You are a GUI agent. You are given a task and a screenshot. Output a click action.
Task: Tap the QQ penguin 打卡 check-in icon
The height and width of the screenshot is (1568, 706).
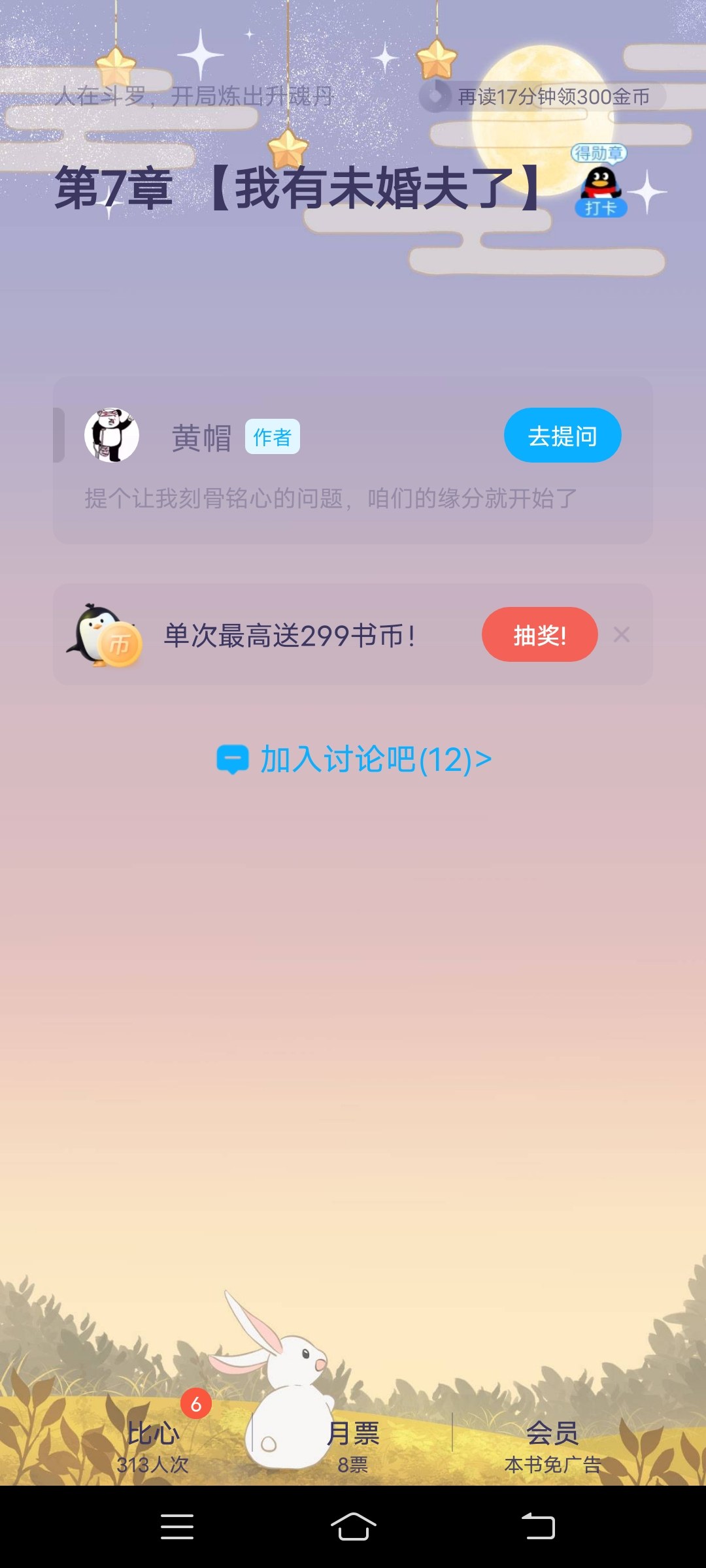pyautogui.click(x=600, y=182)
